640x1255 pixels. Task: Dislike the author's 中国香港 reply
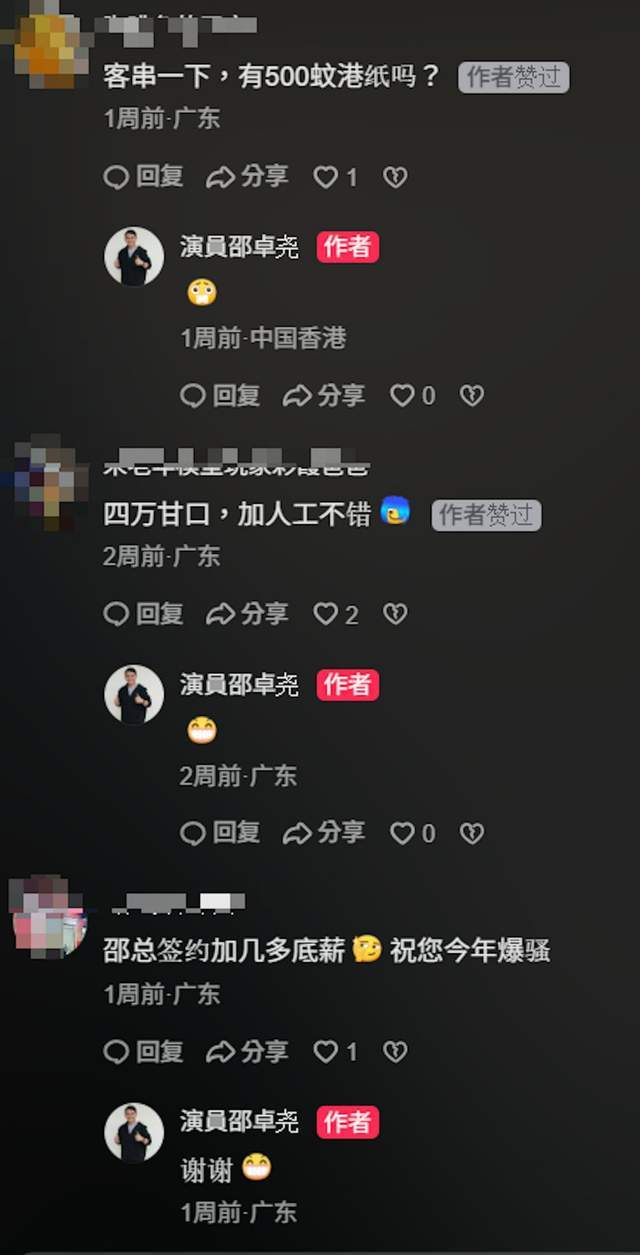click(471, 396)
